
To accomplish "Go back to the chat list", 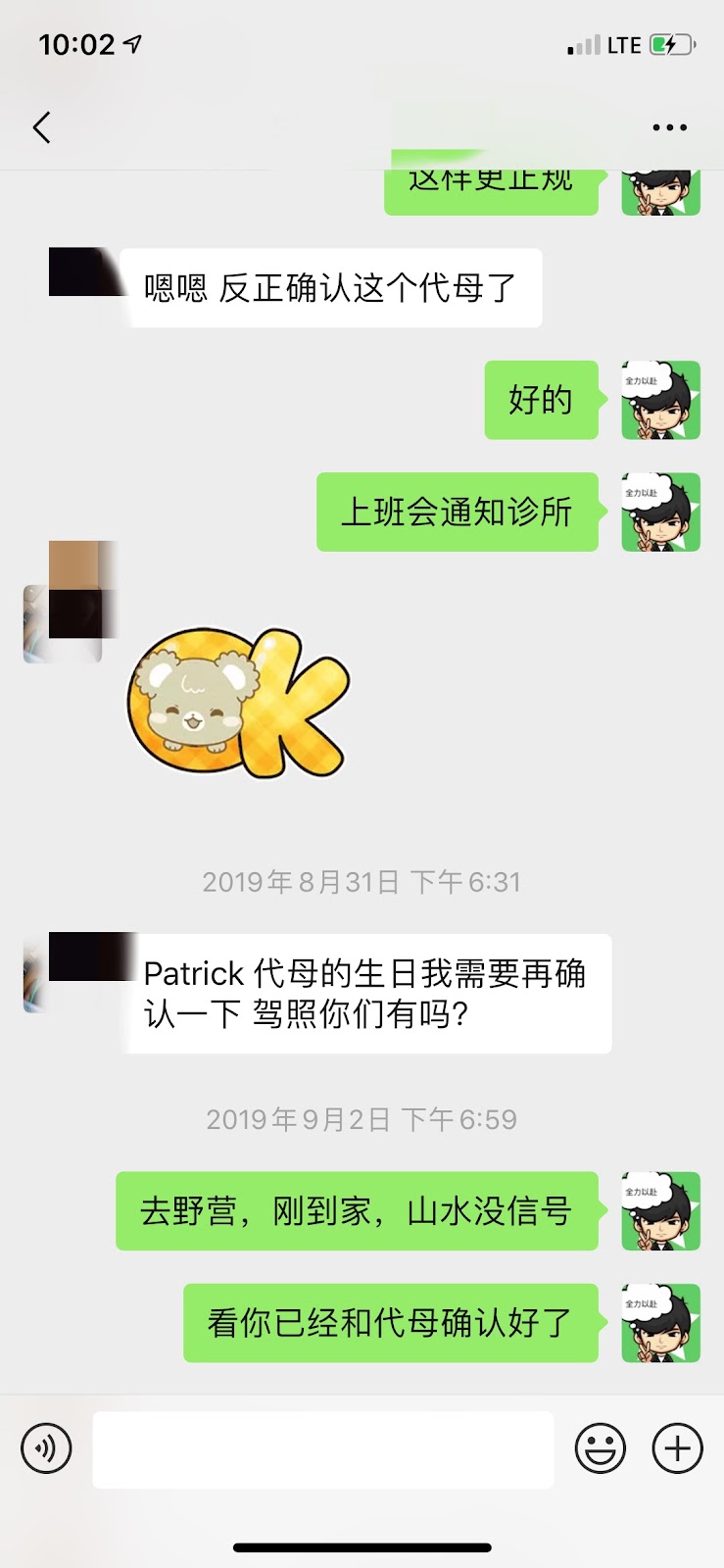I will pos(41,127).
